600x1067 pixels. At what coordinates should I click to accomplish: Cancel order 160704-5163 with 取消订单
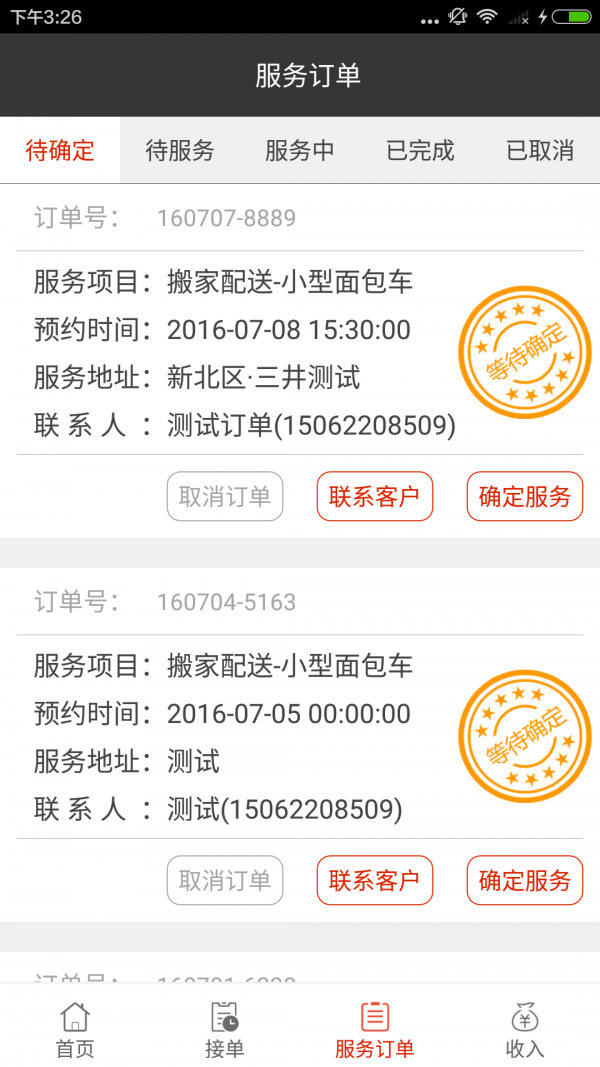coord(225,881)
